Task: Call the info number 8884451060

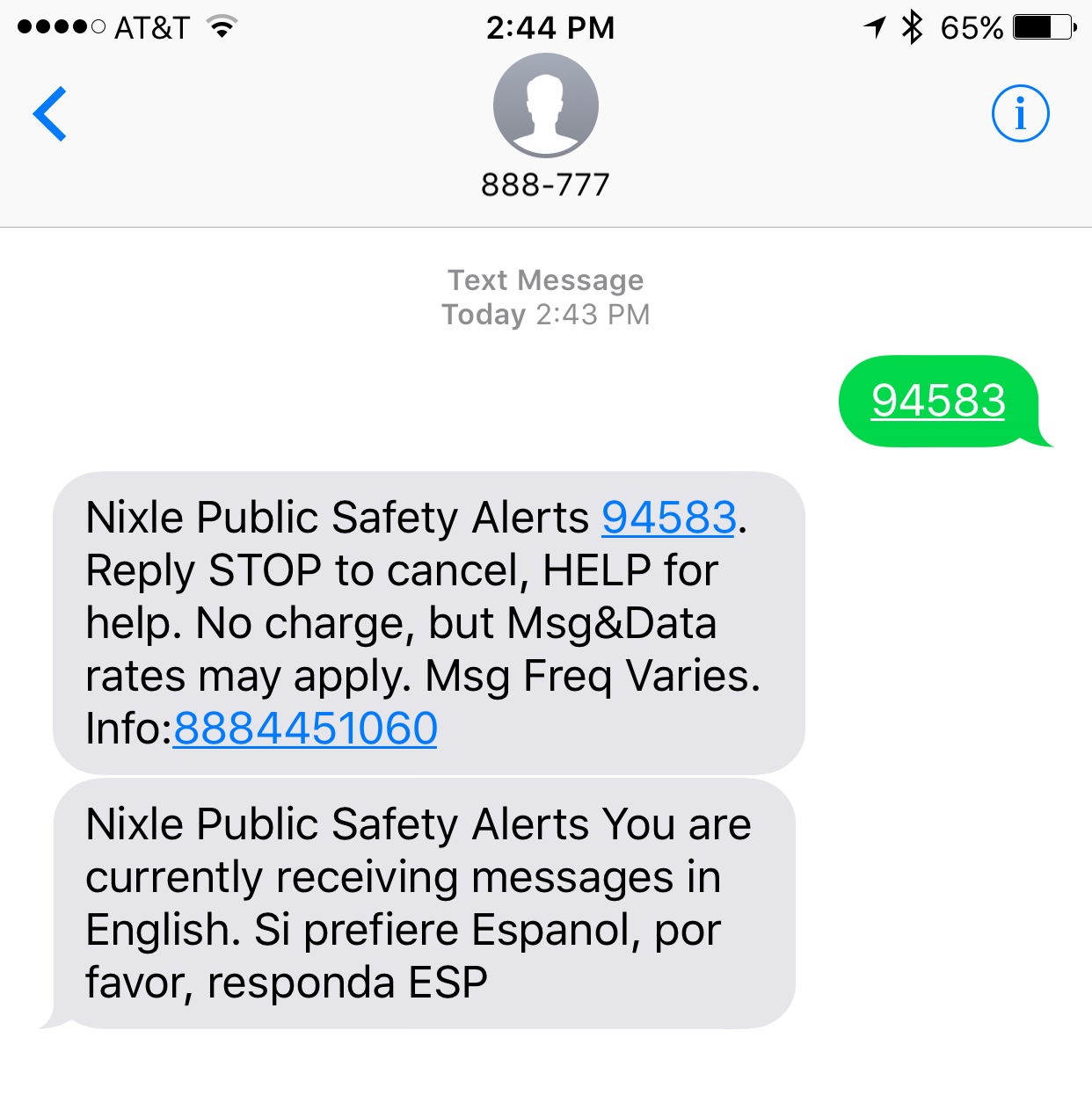Action: pyautogui.click(x=305, y=729)
